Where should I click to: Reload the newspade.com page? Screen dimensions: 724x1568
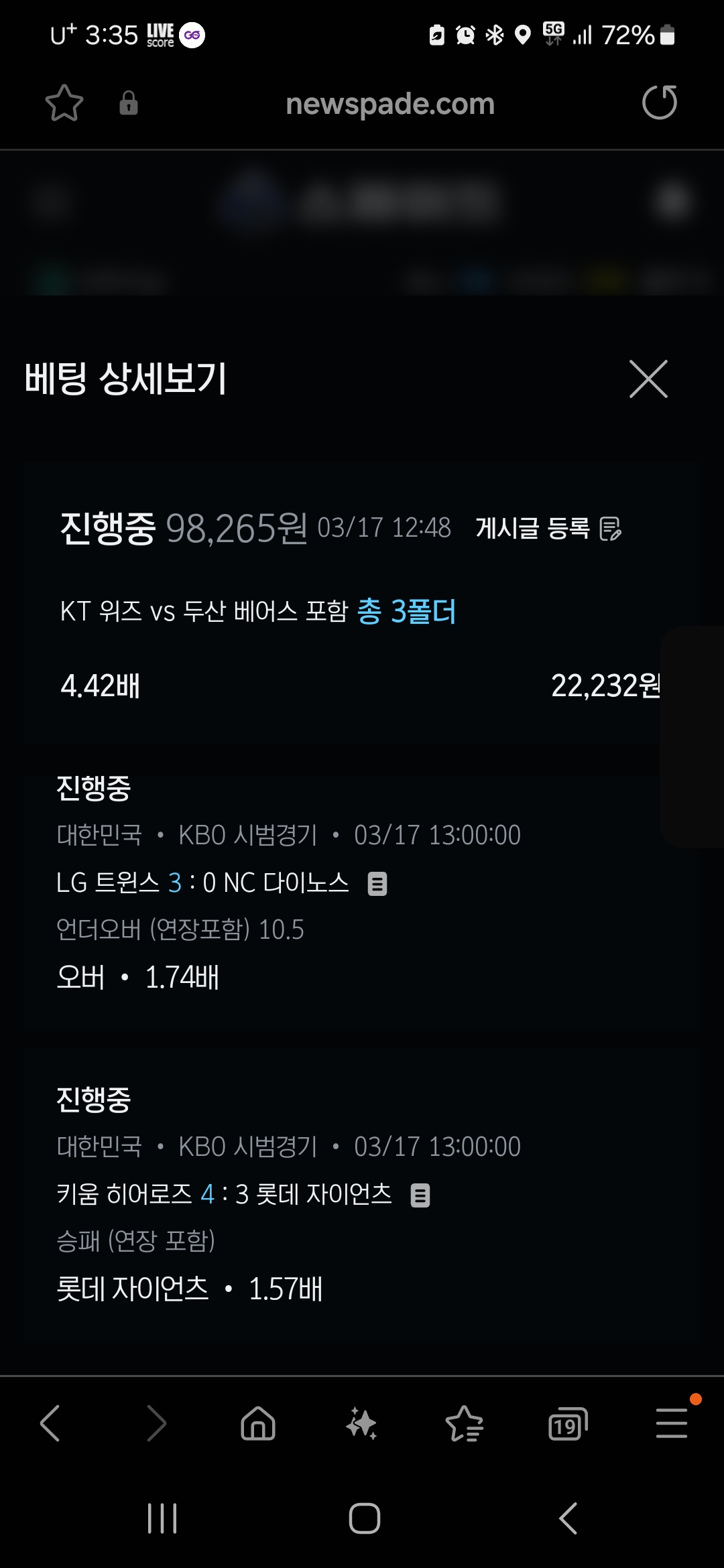coord(660,103)
